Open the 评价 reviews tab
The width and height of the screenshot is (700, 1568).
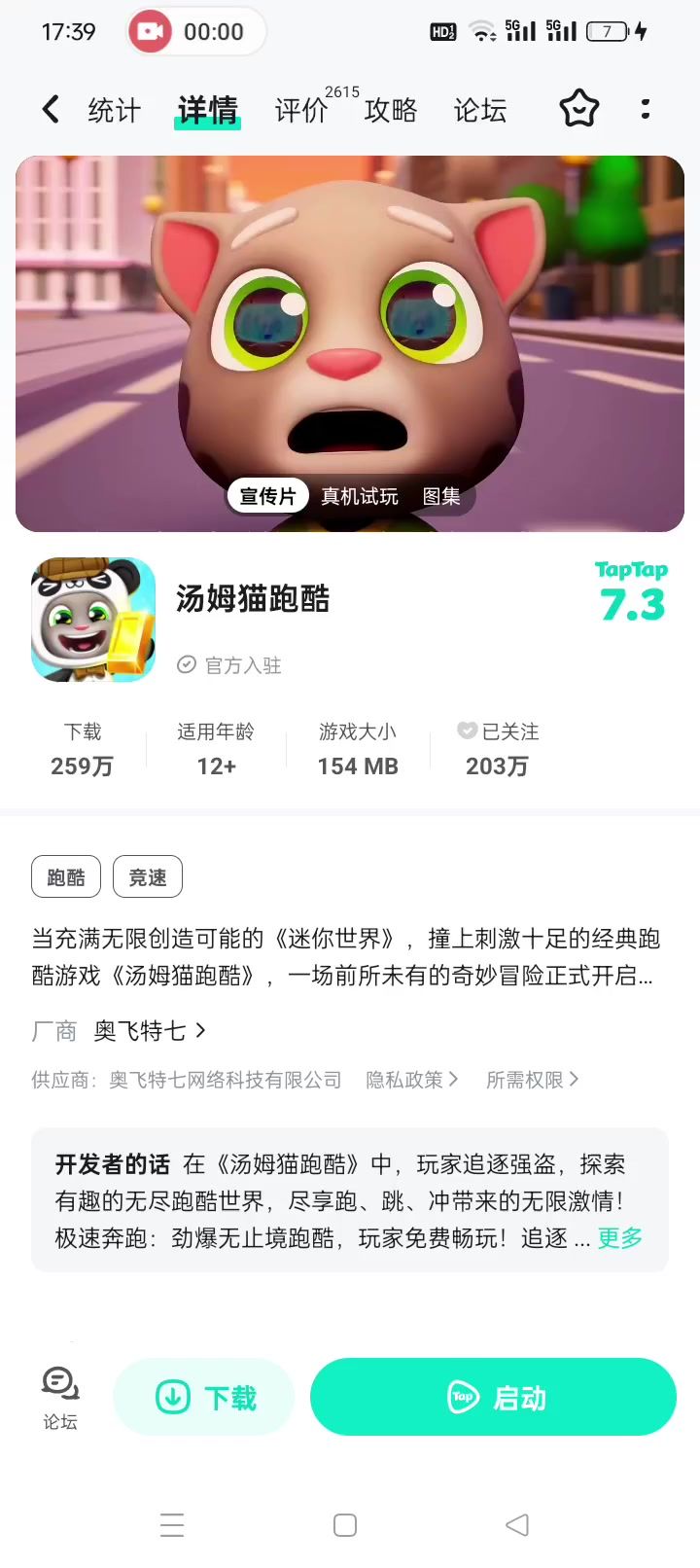pyautogui.click(x=301, y=110)
